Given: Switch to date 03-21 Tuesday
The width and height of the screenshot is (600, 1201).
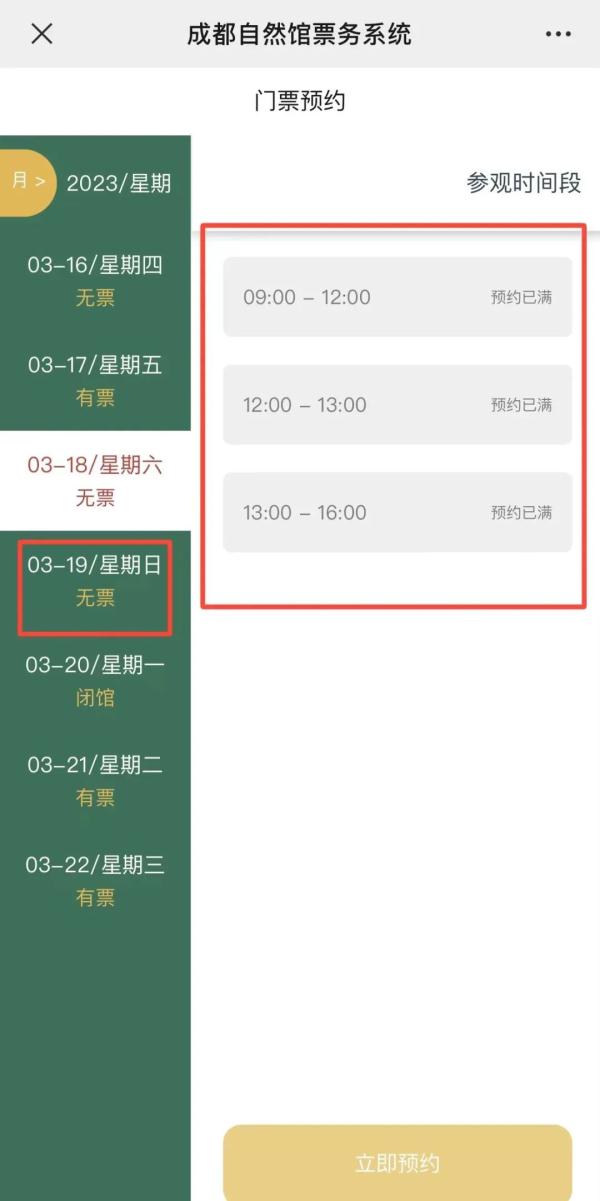Looking at the screenshot, I should (x=95, y=781).
